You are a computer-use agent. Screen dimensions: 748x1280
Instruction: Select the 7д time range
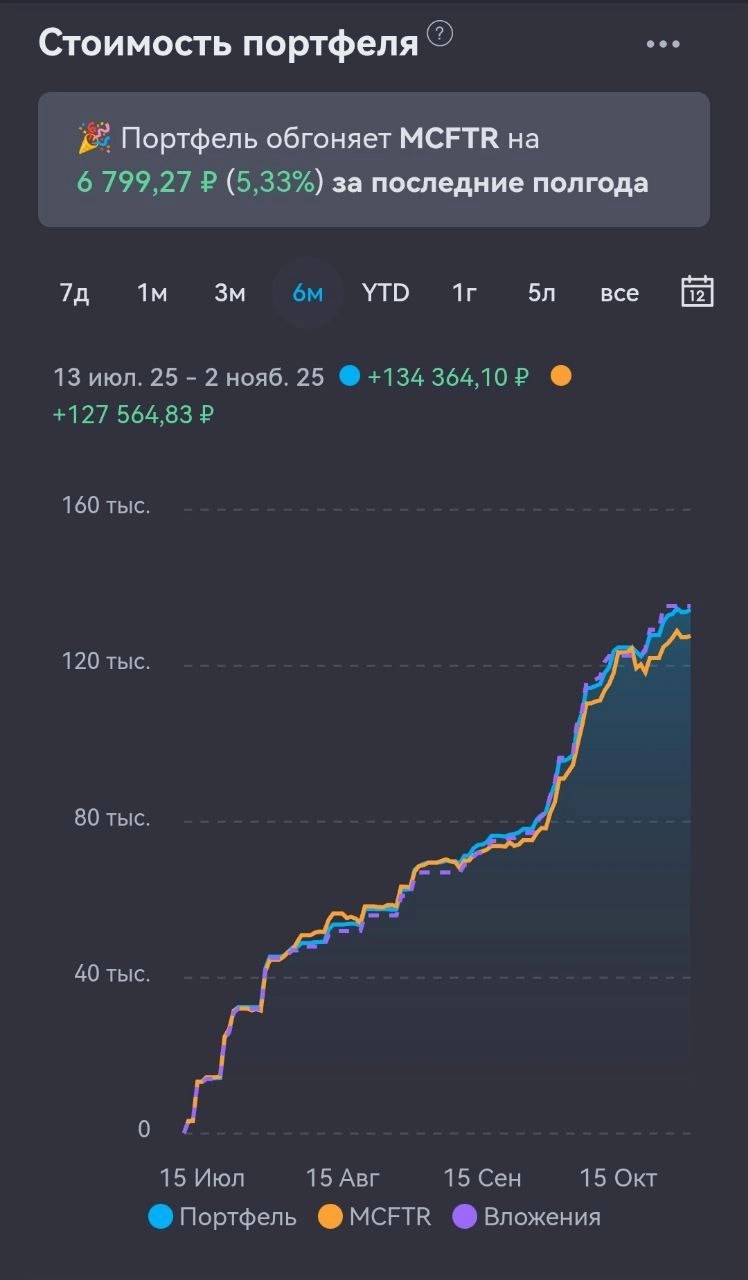(75, 293)
